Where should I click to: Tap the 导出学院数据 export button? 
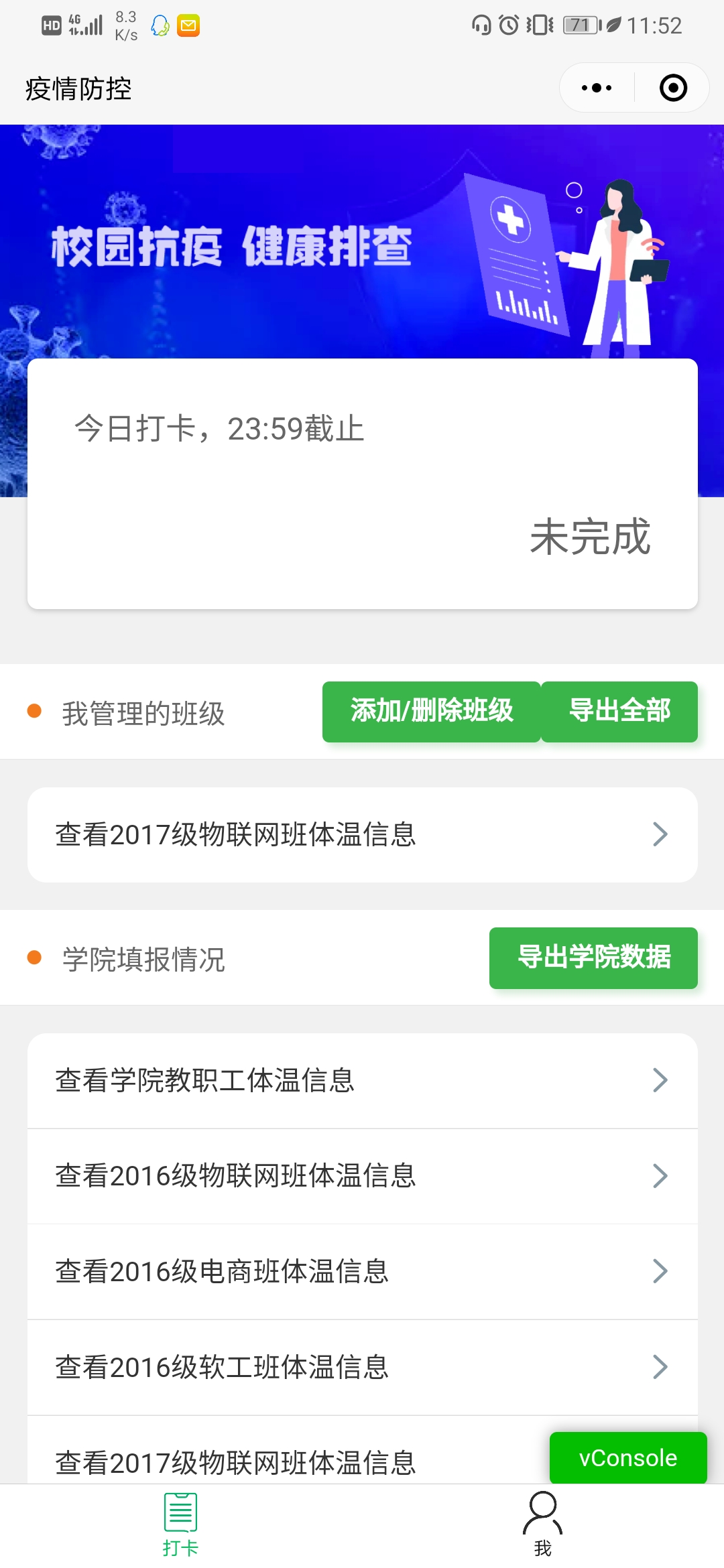593,958
